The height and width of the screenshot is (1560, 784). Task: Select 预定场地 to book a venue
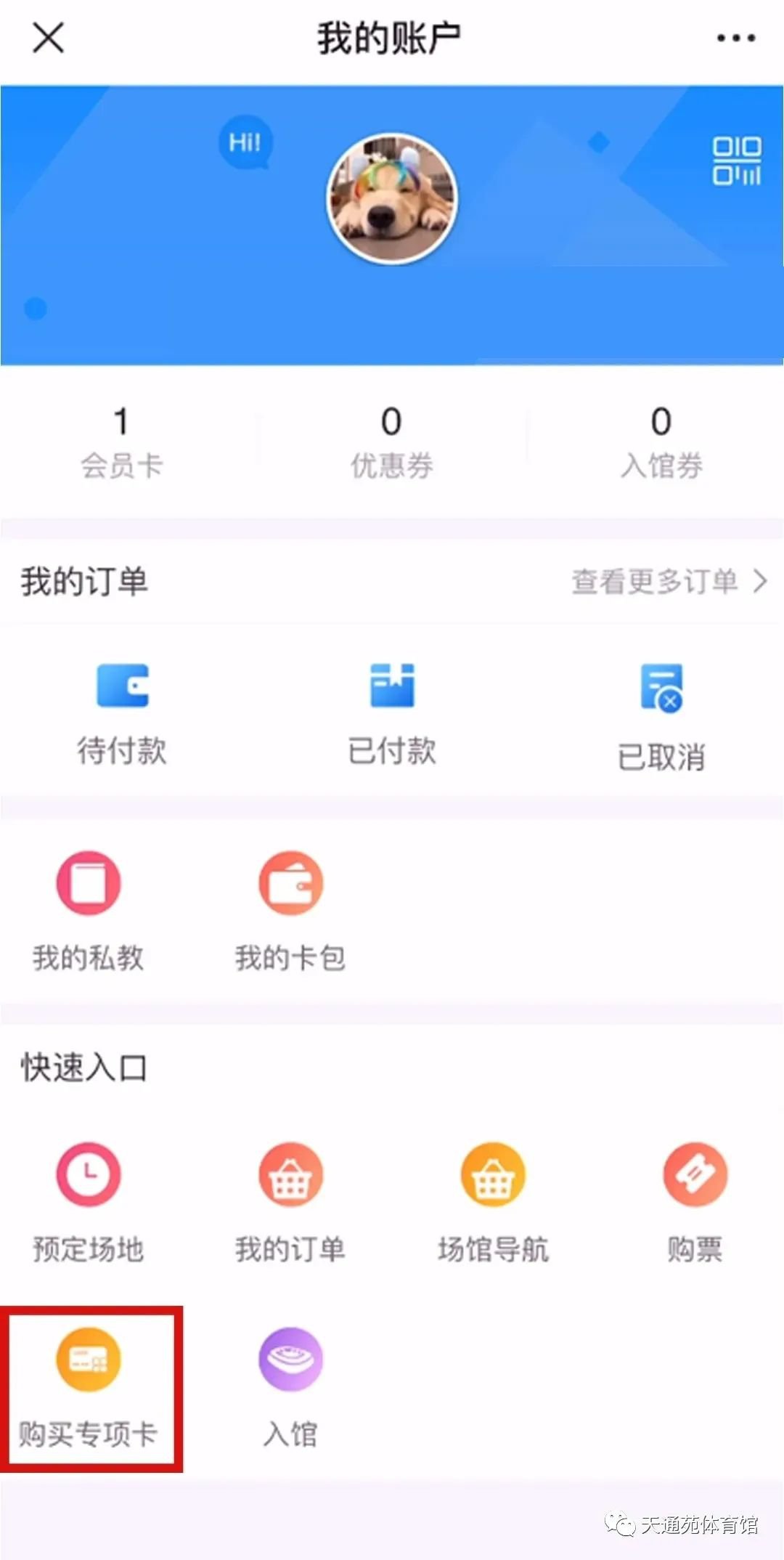[x=88, y=1203]
